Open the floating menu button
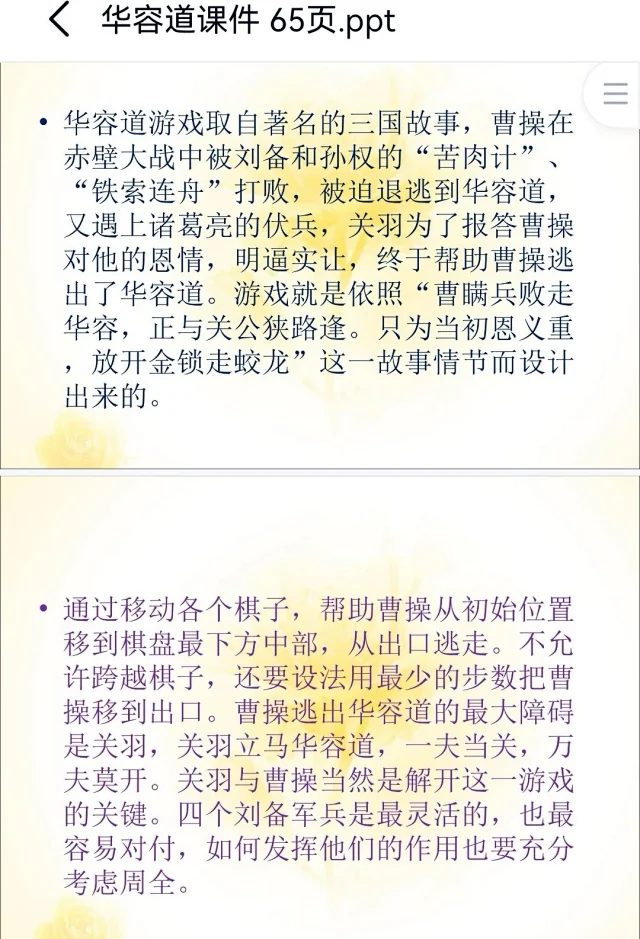The height and width of the screenshot is (939, 640). pos(615,94)
